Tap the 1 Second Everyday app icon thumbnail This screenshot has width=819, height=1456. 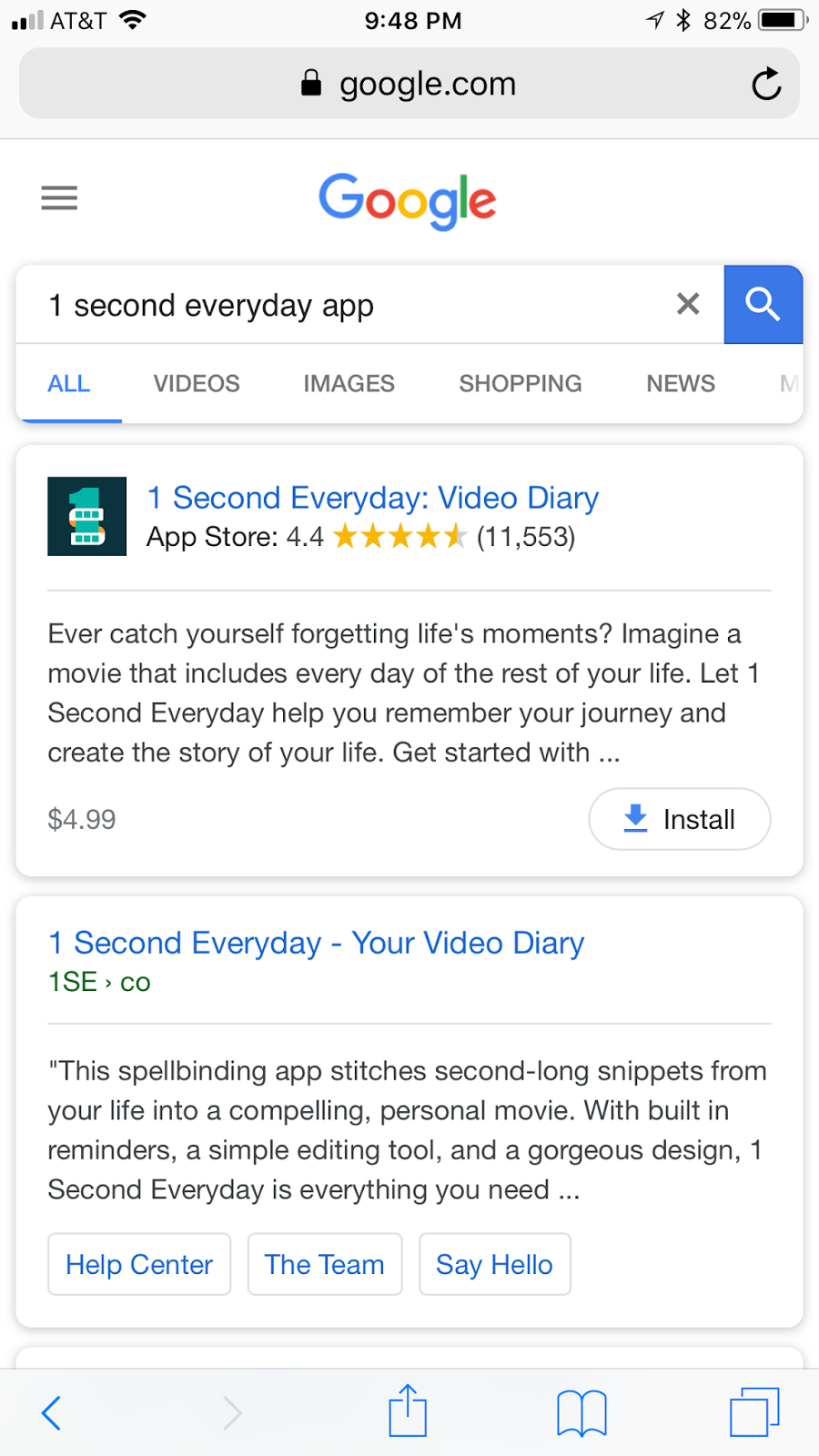(x=86, y=516)
